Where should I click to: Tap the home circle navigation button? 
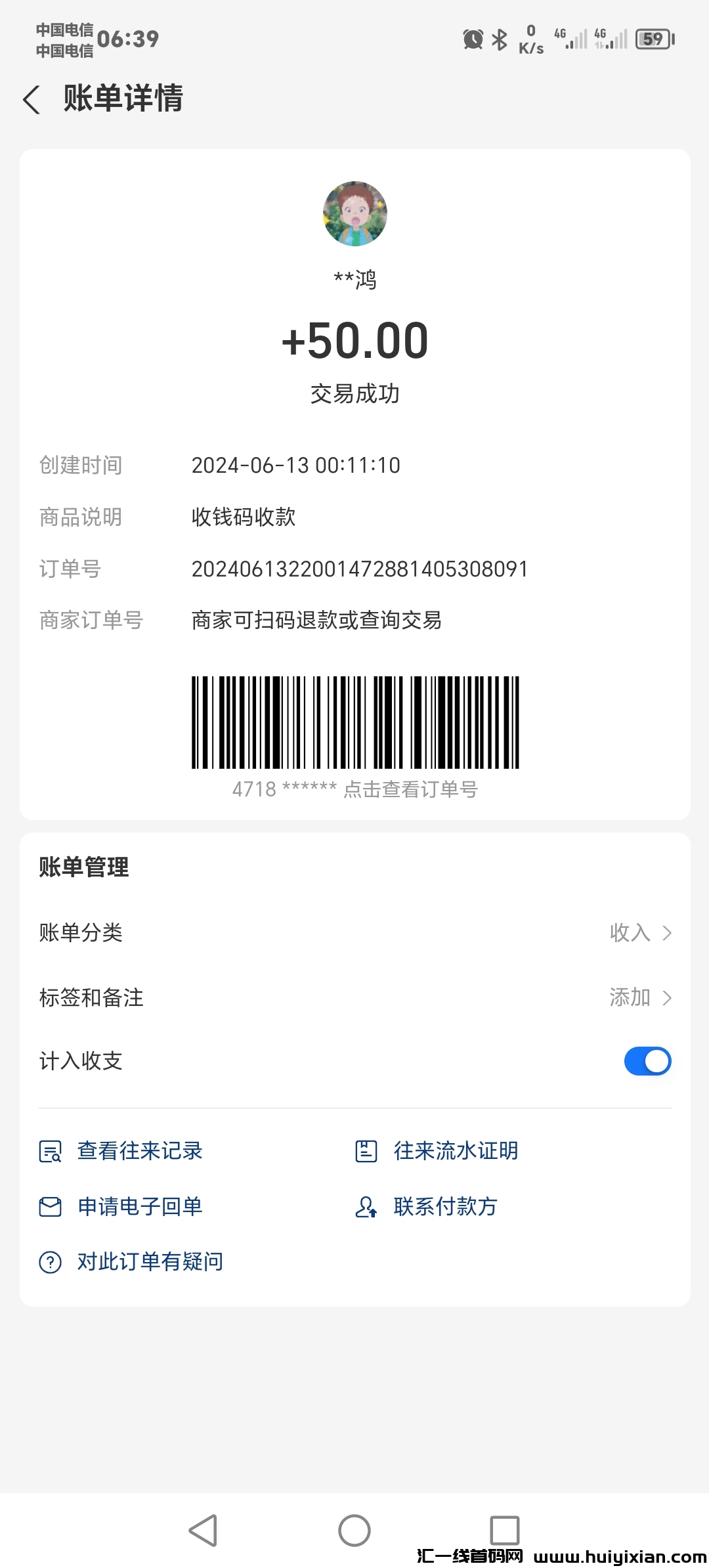click(x=354, y=1530)
